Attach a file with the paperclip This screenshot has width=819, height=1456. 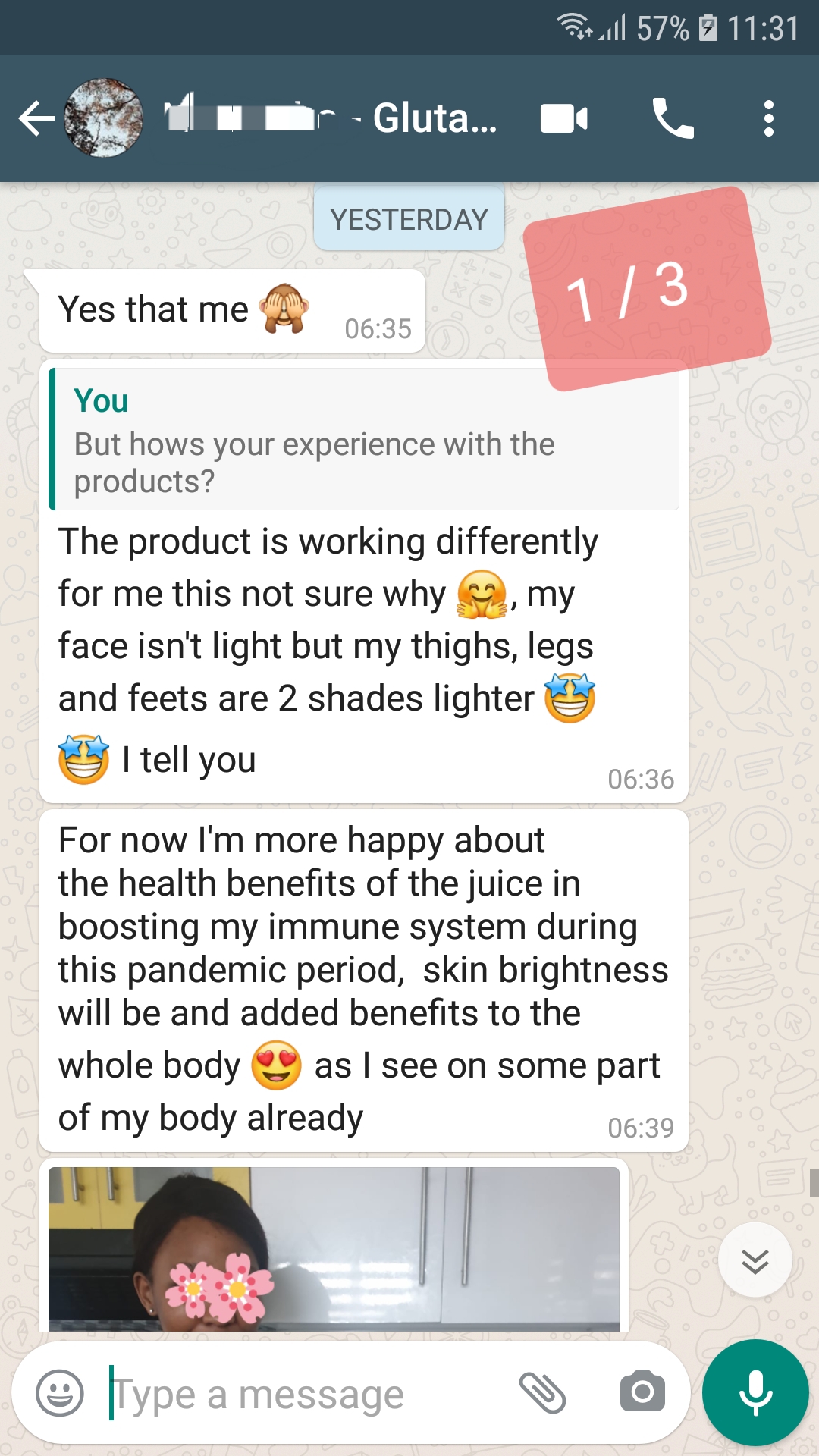tap(542, 1393)
